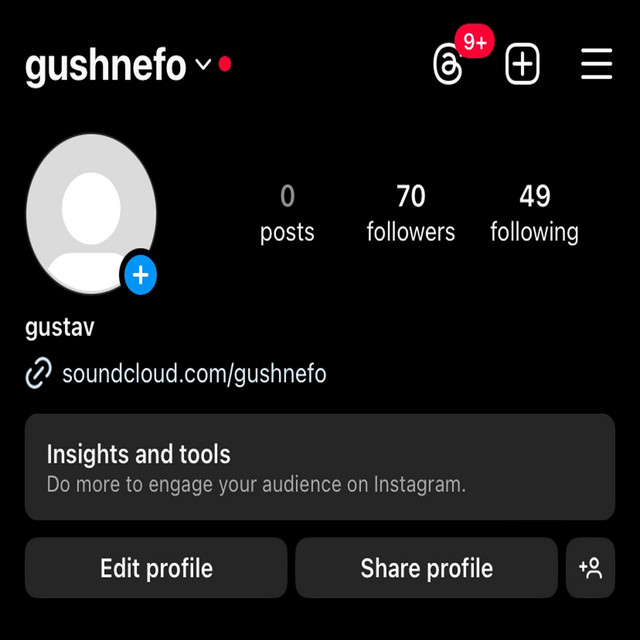Image resolution: width=640 pixels, height=640 pixels.
Task: Open soundcloud.com/gushnefo link
Action: pyautogui.click(x=193, y=375)
